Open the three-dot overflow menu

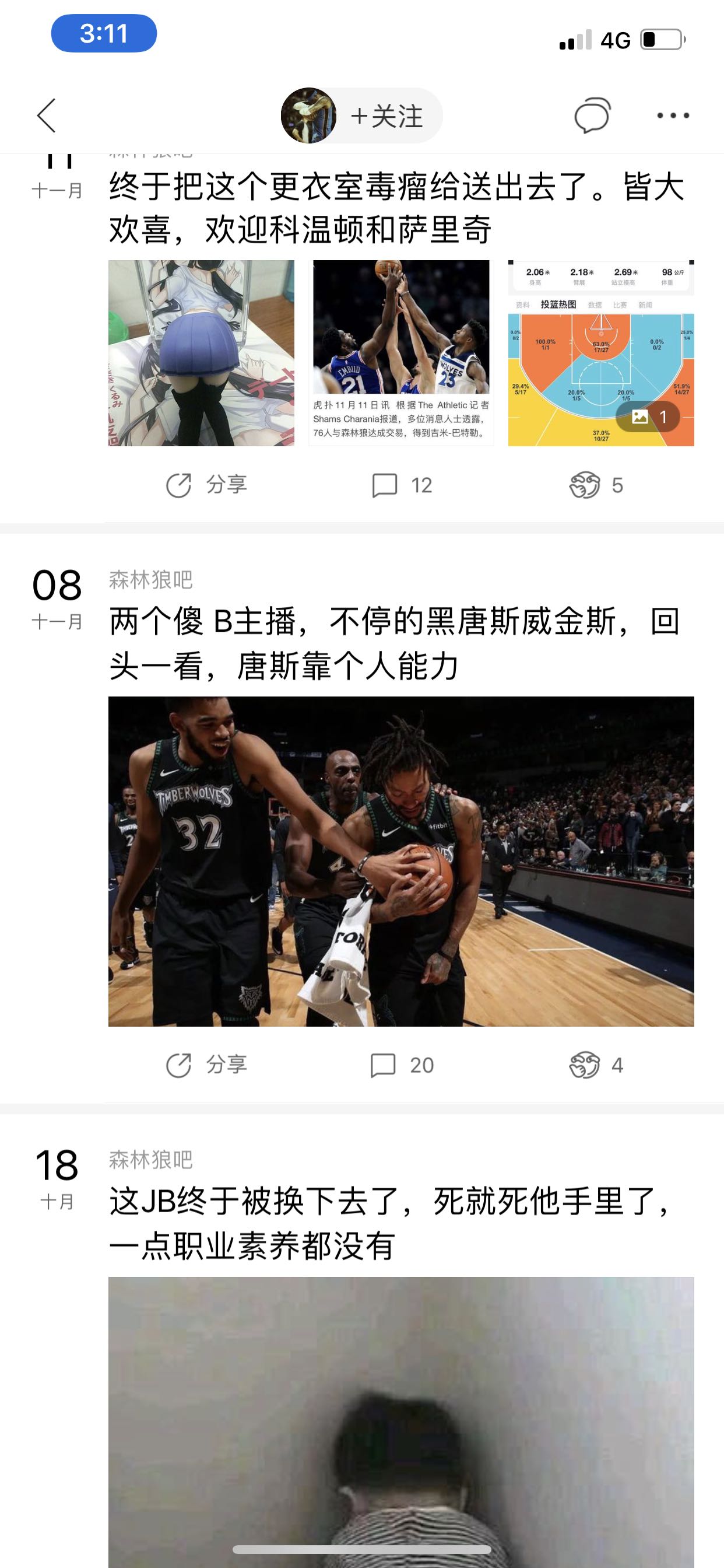click(673, 116)
